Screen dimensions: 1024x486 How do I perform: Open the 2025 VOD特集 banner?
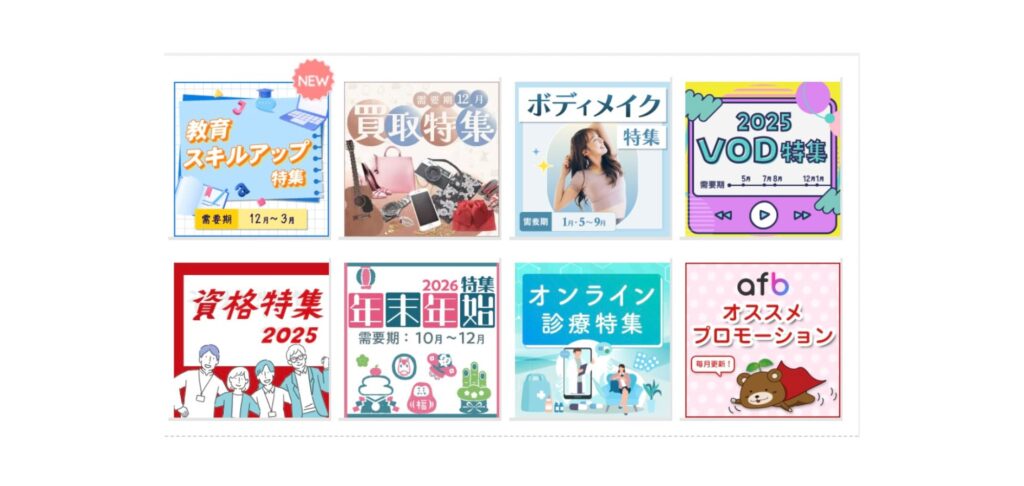[x=763, y=160]
